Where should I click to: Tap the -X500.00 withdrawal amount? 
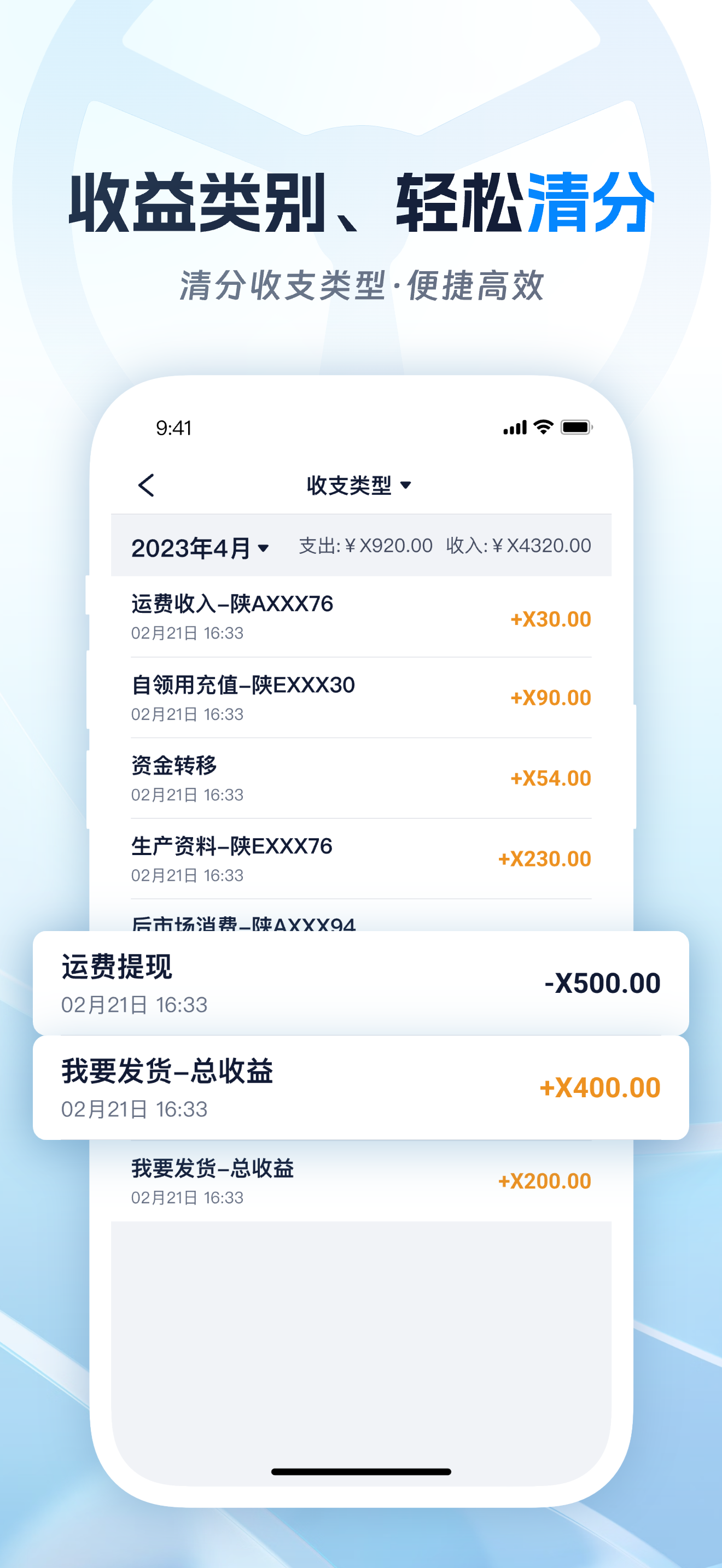[601, 982]
